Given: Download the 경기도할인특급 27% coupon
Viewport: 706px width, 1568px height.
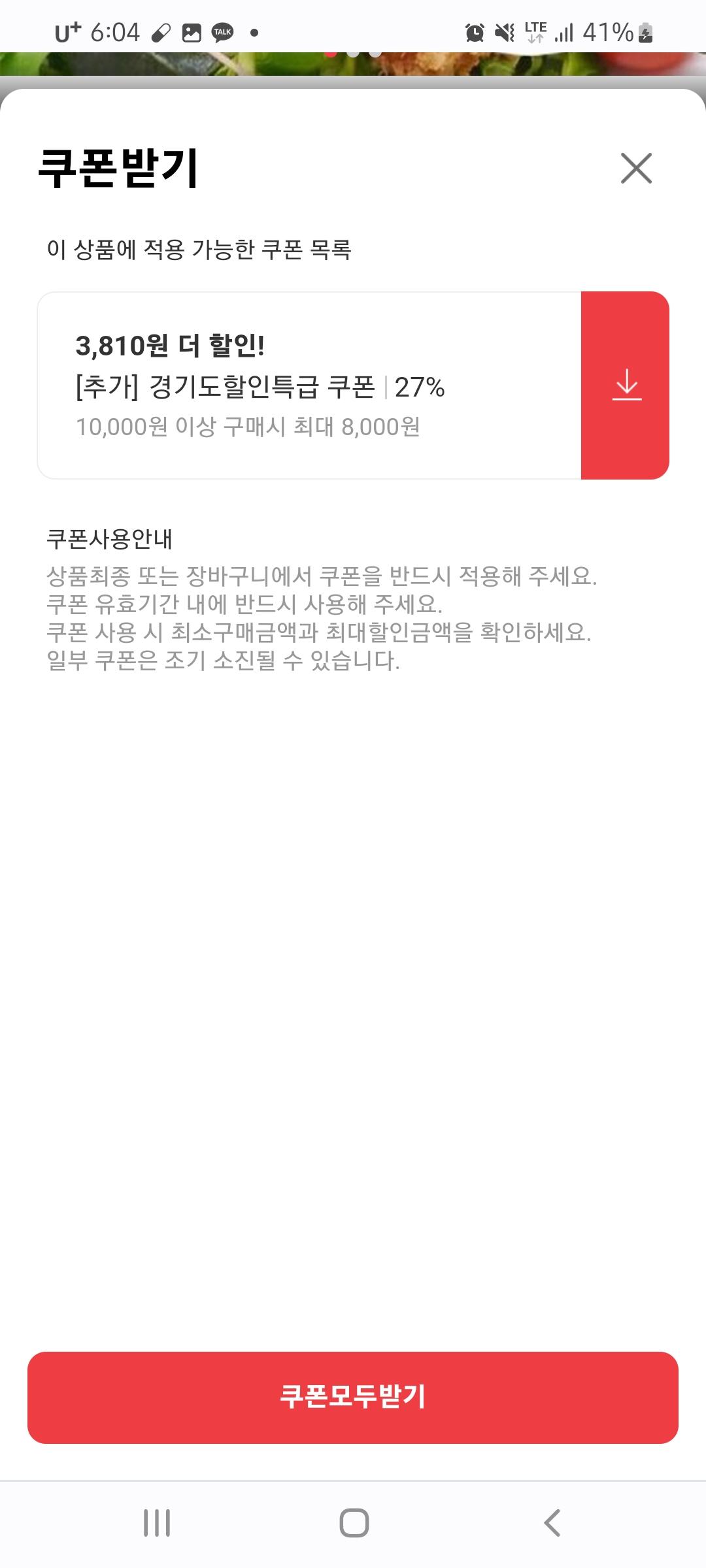Looking at the screenshot, I should [x=626, y=385].
